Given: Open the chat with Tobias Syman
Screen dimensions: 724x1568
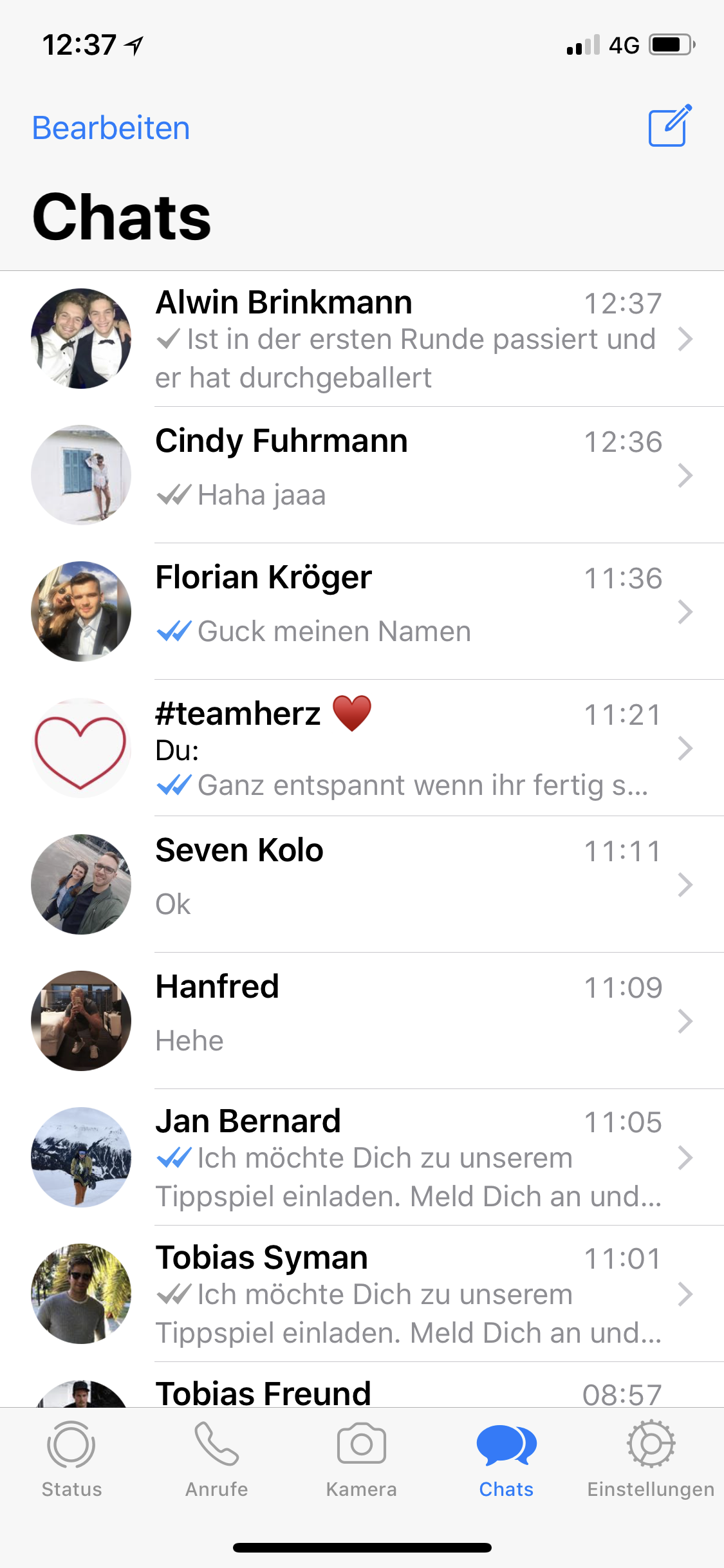Looking at the screenshot, I should 362,1294.
